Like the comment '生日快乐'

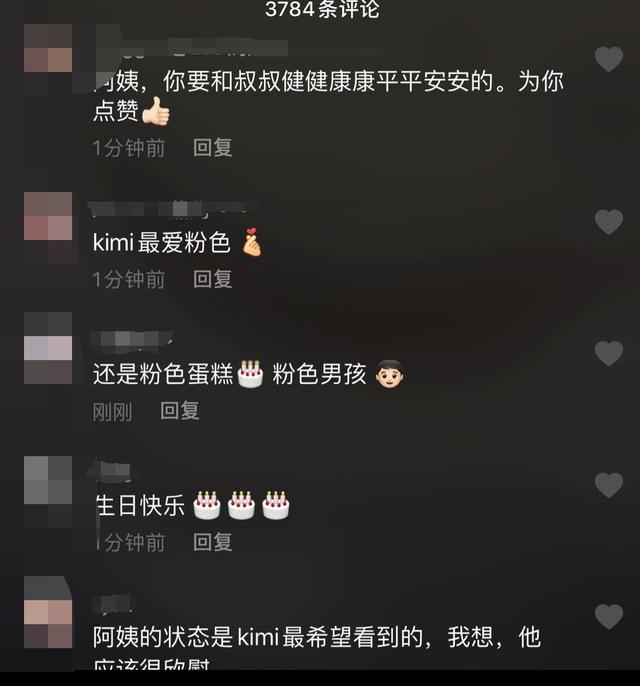click(x=608, y=485)
